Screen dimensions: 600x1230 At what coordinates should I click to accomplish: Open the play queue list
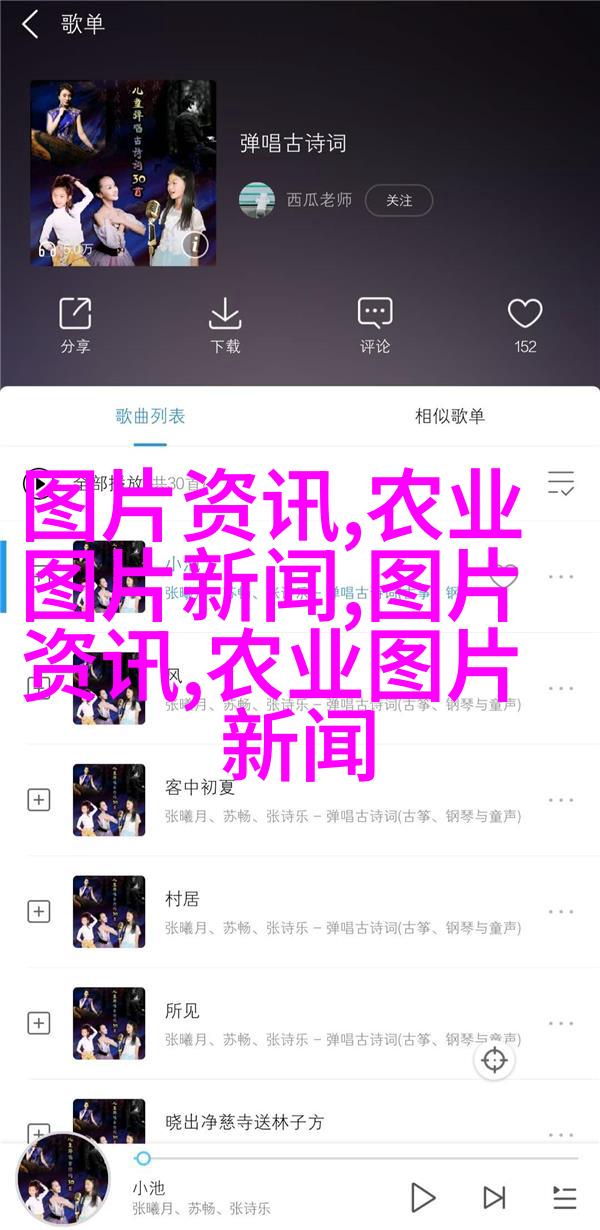[x=564, y=1196]
